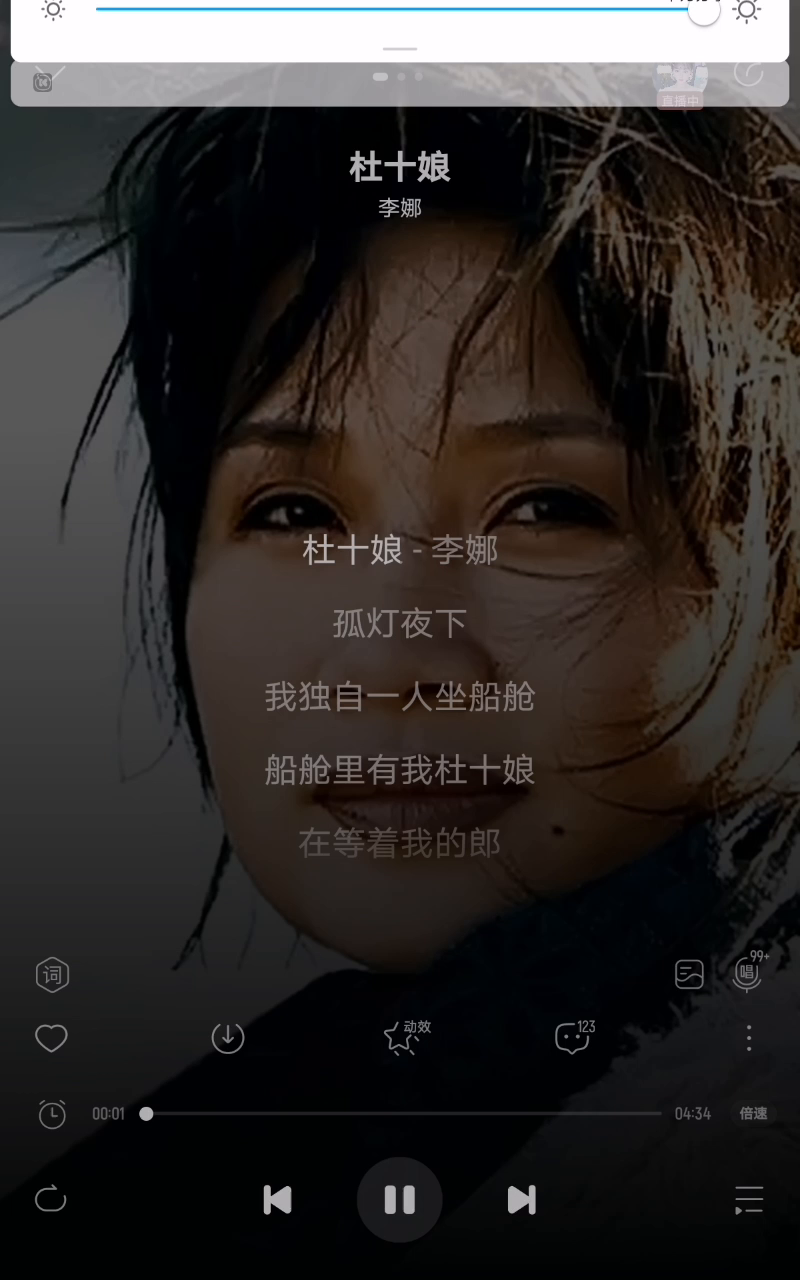Like this song with the heart
The height and width of the screenshot is (1280, 800).
51,1038
